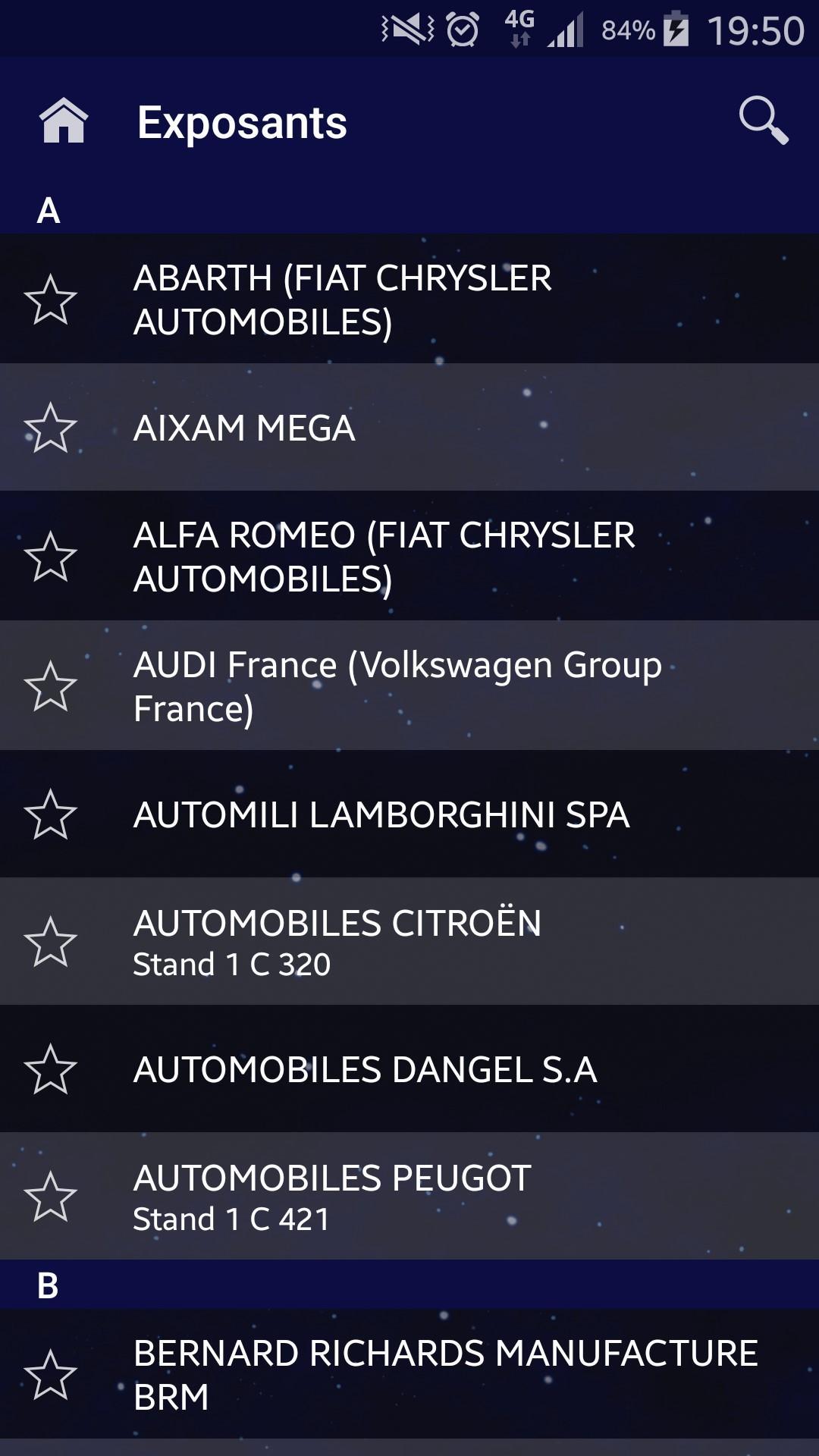Favorite AUTOMOBILES PEUGOT using its star
The image size is (819, 1456).
coord(51,1197)
